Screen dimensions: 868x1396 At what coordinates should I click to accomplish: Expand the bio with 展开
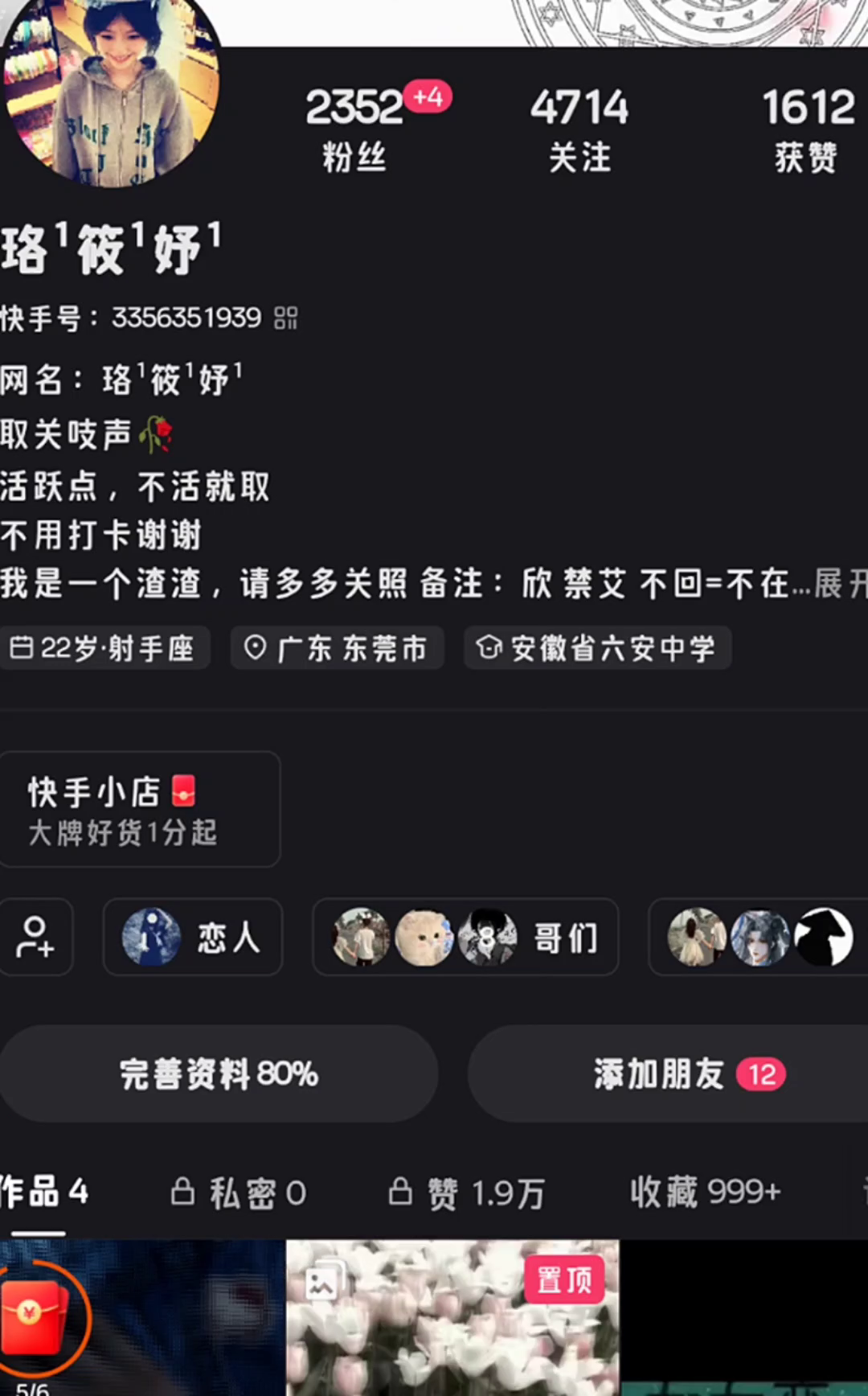pyautogui.click(x=840, y=584)
